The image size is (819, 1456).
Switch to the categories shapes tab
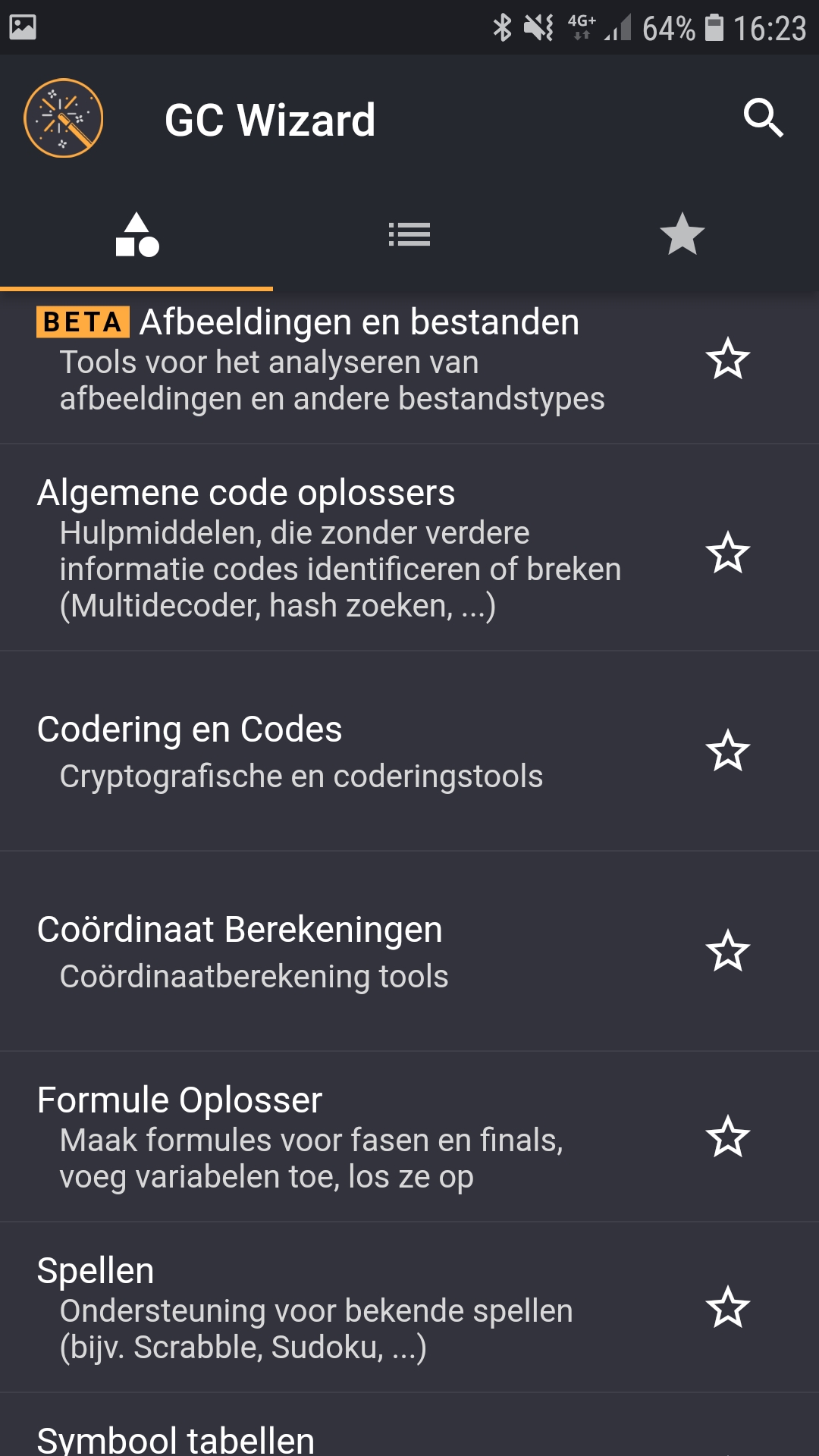coord(136,234)
